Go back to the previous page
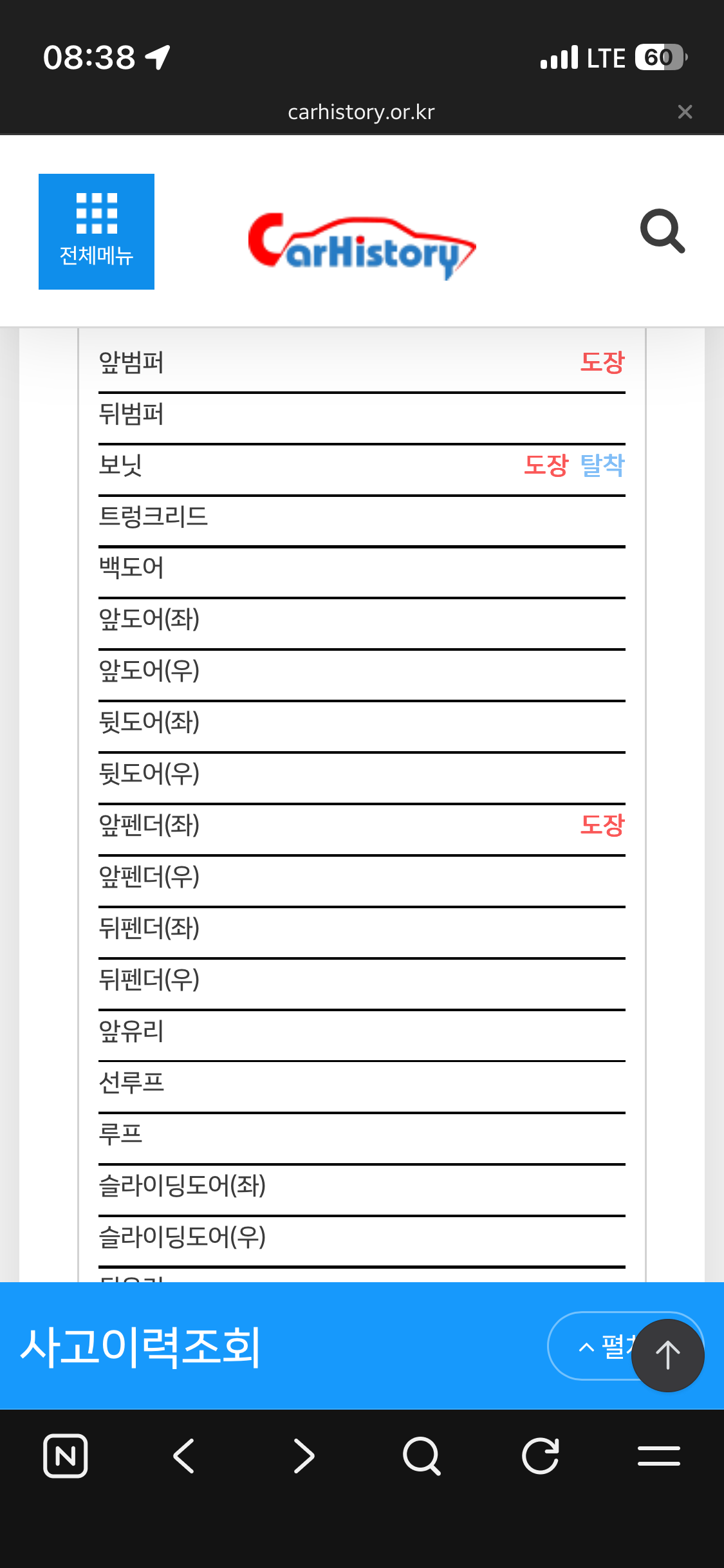Viewport: 724px width, 1568px height. click(184, 1456)
